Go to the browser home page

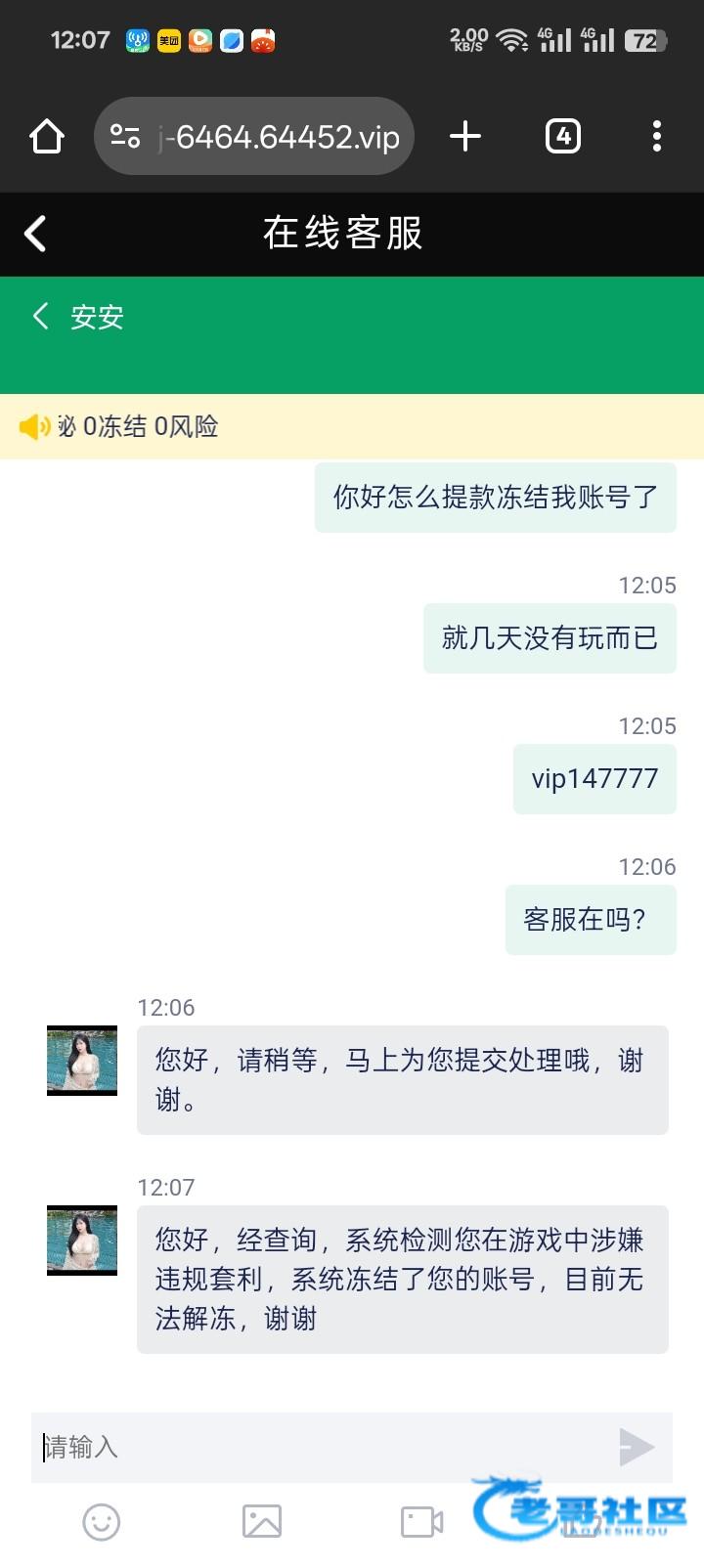click(x=47, y=136)
